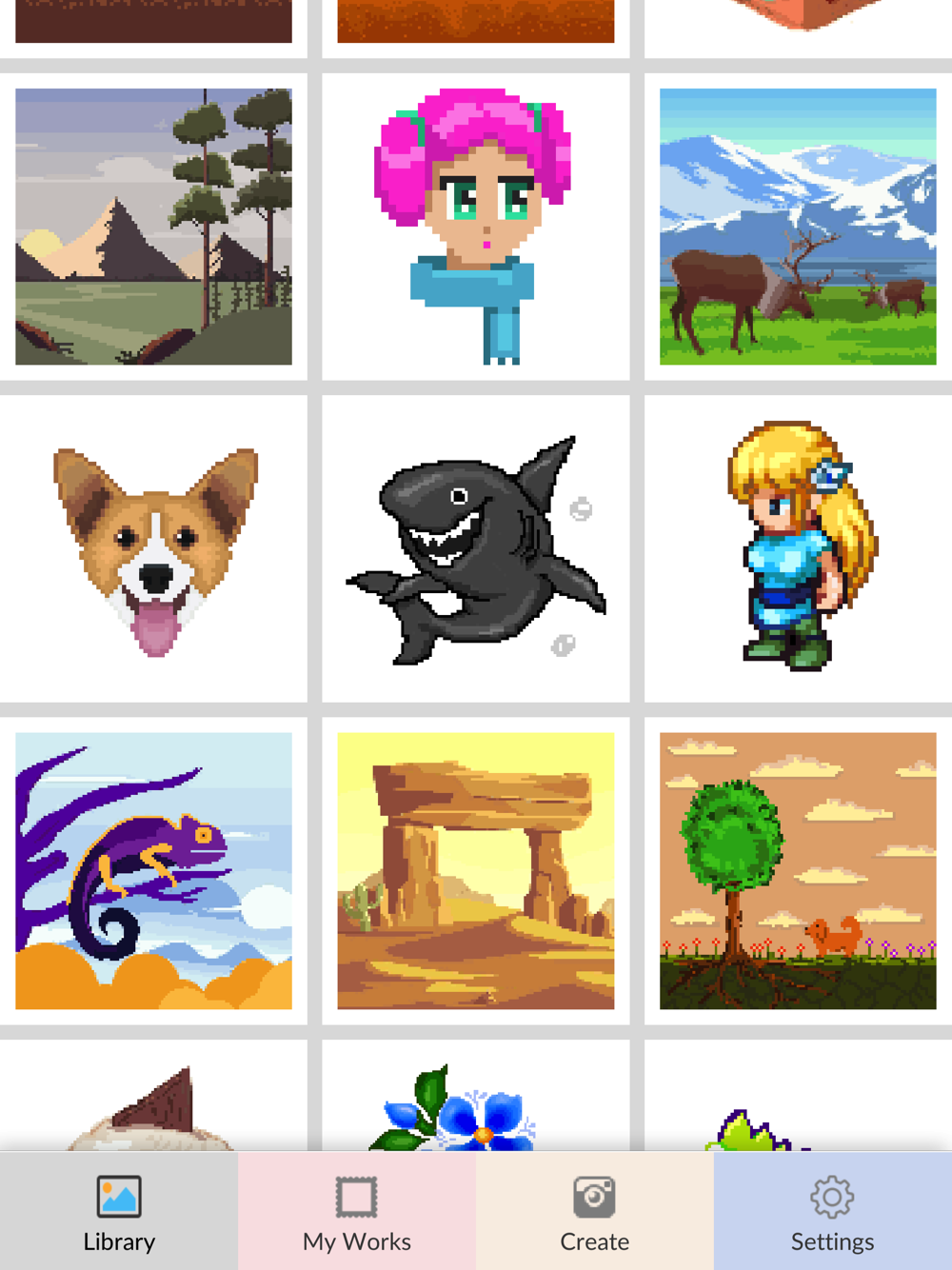The width and height of the screenshot is (952, 1270).
Task: Pick the blonde girl in blue outfit
Action: point(798,549)
